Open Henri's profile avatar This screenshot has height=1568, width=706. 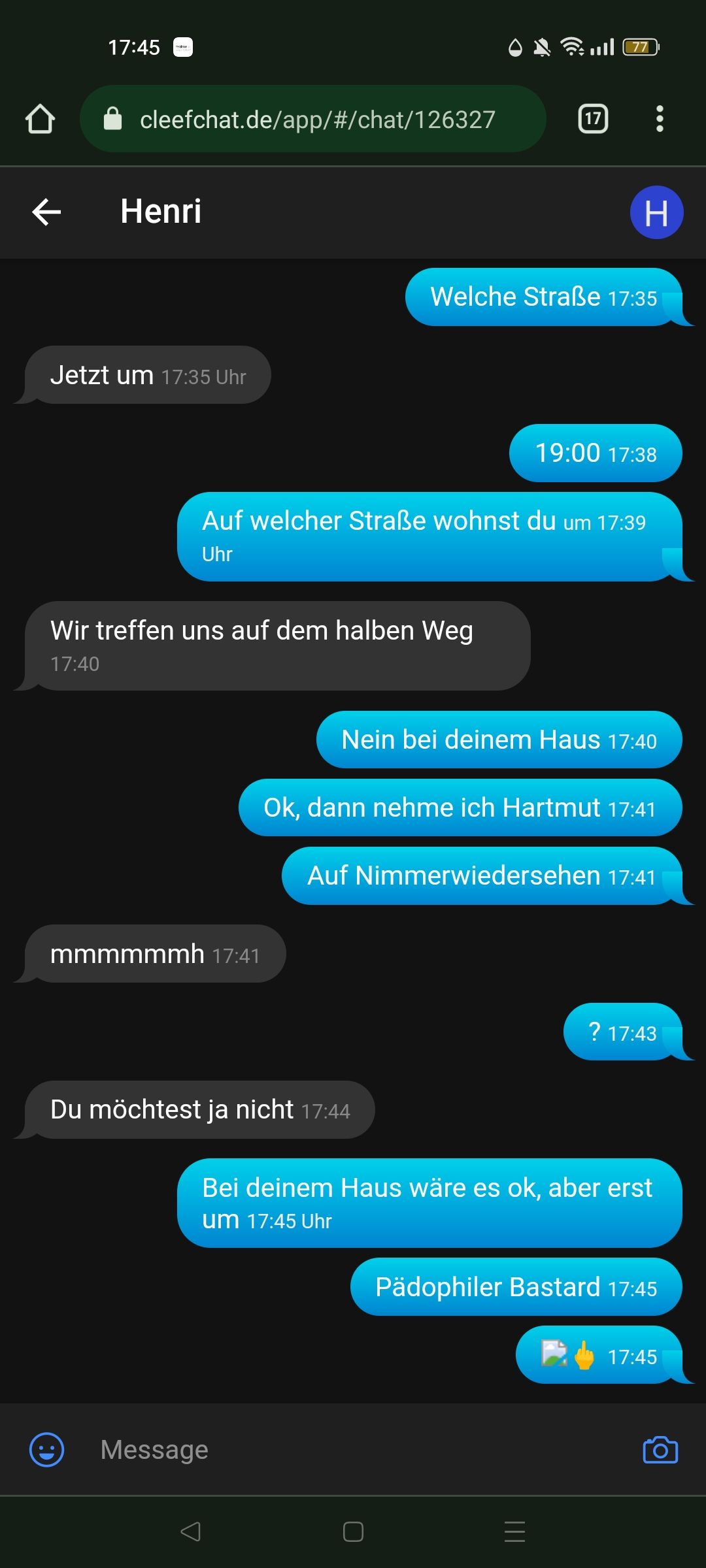click(656, 212)
